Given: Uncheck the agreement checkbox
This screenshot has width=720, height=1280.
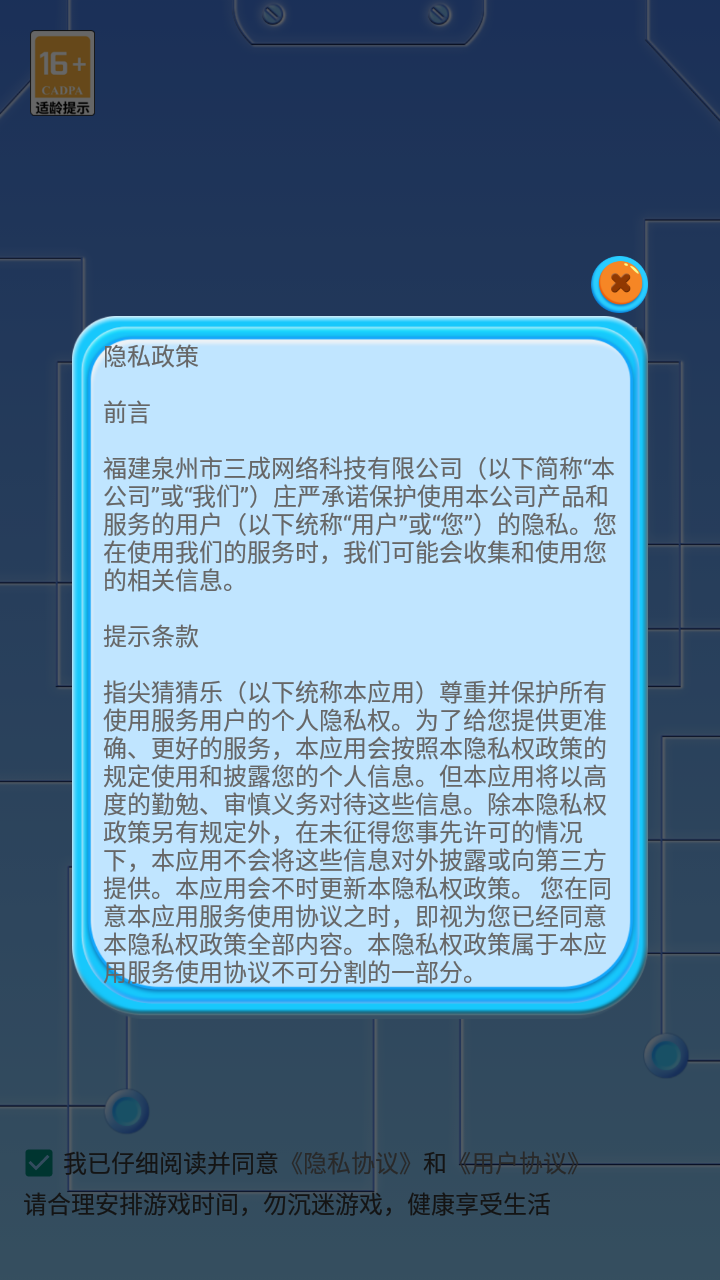Looking at the screenshot, I should pos(39,1163).
